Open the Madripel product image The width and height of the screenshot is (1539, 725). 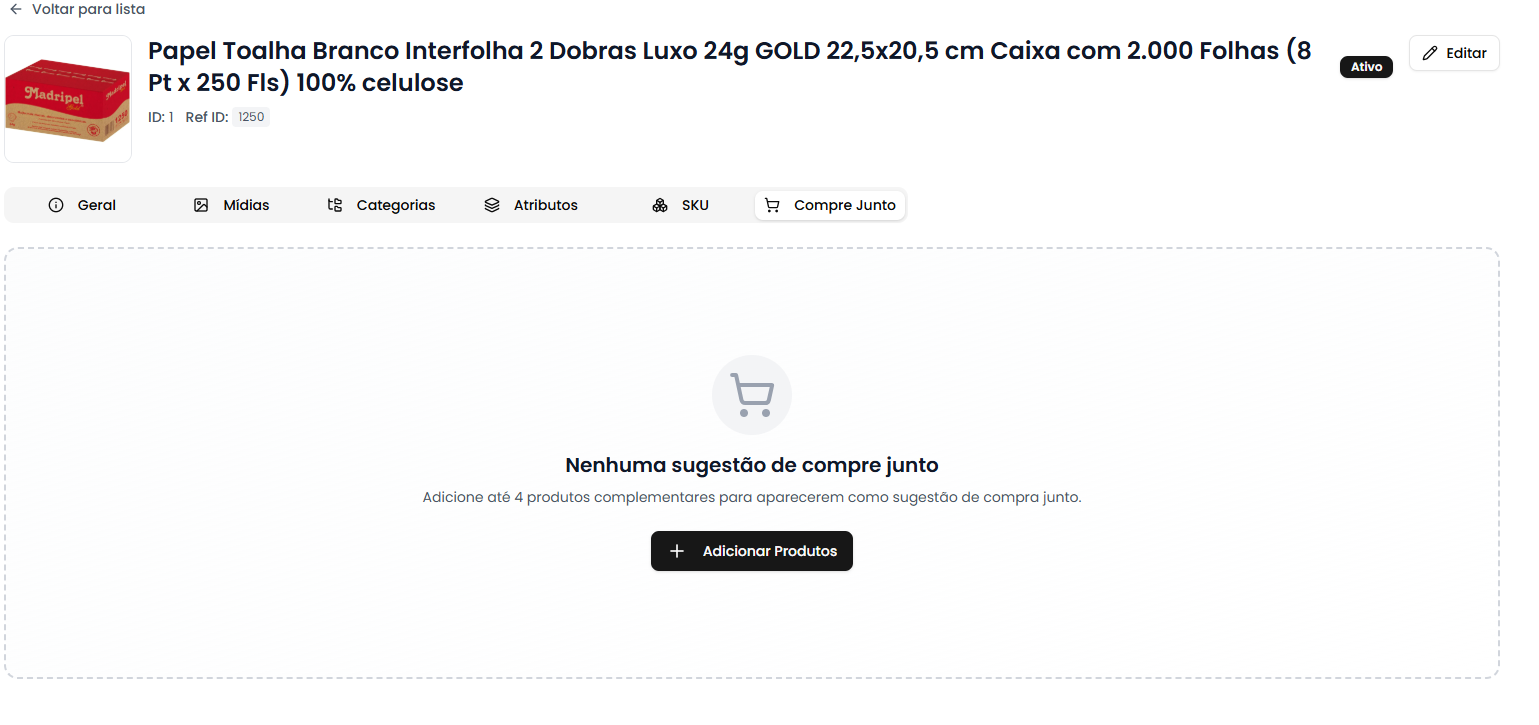click(x=68, y=99)
